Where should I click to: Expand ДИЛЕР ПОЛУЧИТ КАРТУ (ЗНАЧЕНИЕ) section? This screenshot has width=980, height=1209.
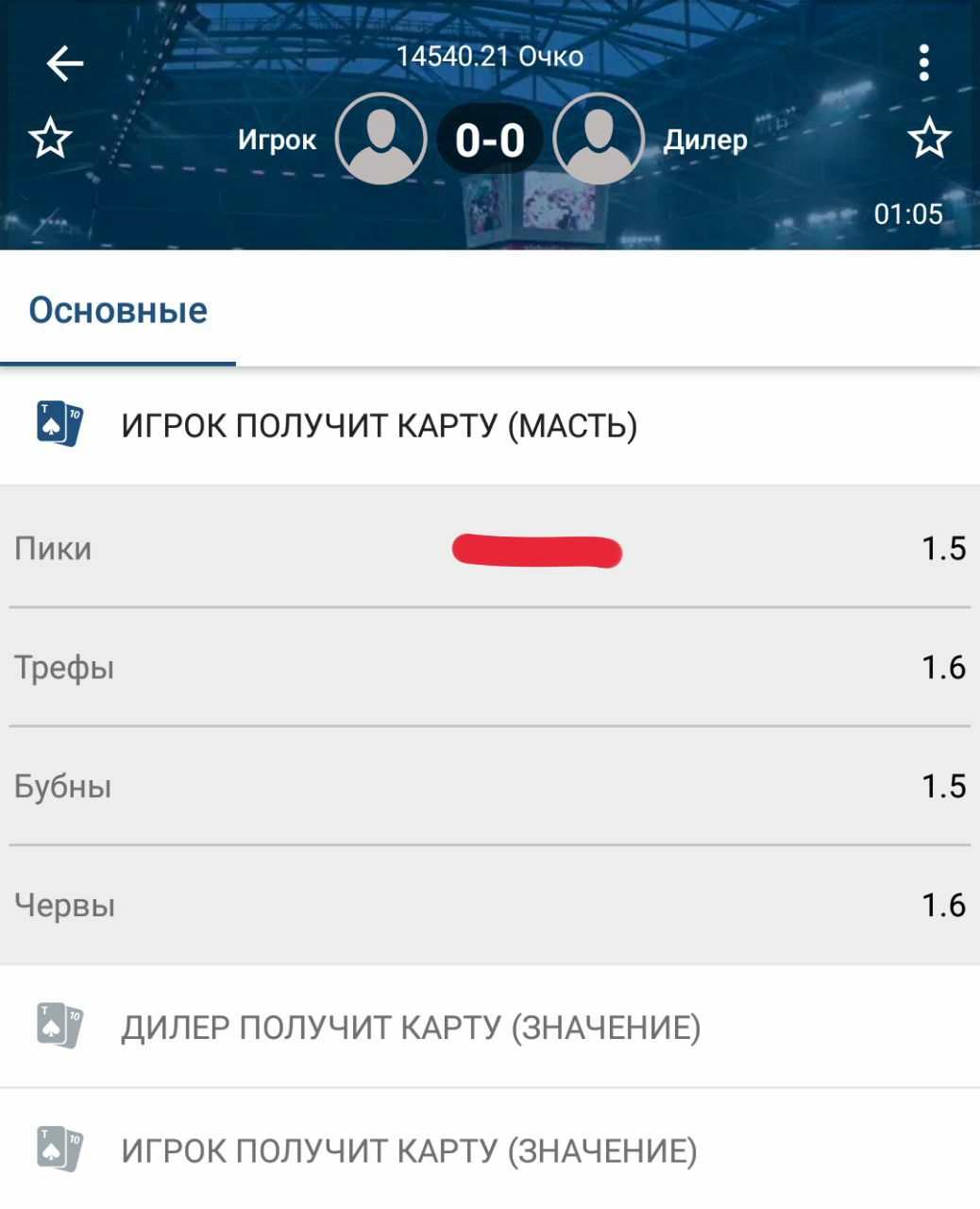(410, 1028)
